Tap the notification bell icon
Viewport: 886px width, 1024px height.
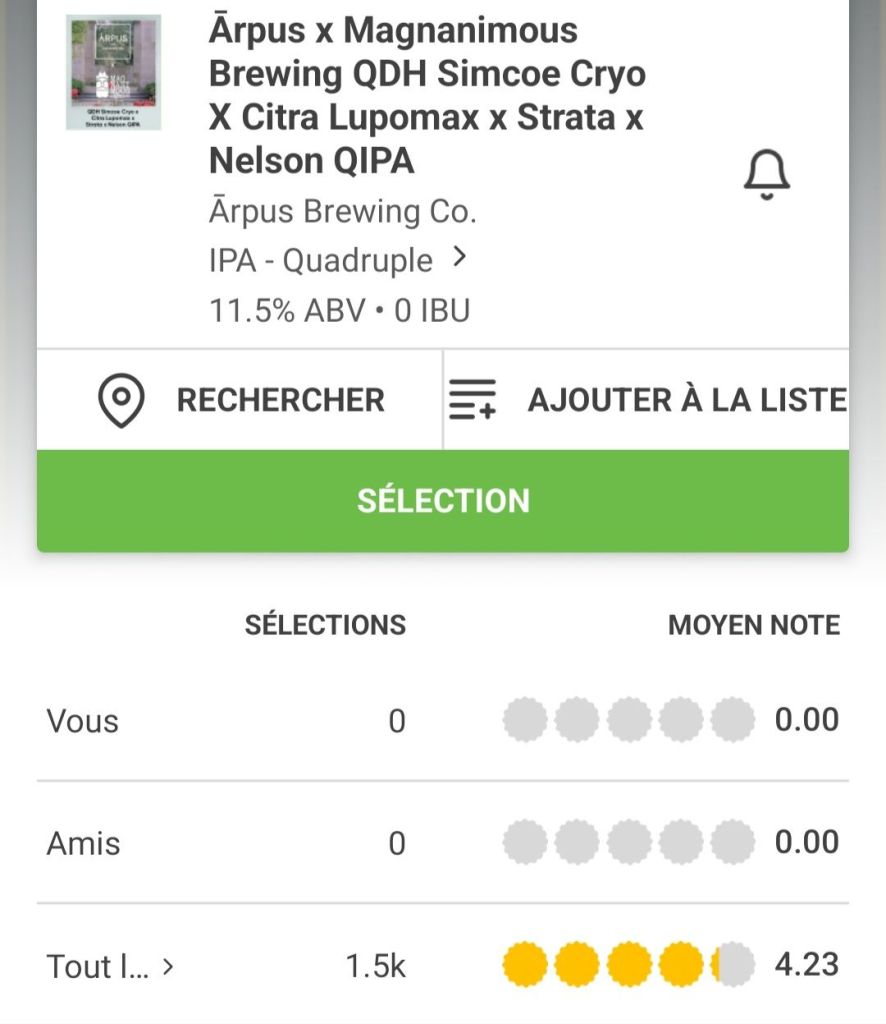point(766,177)
